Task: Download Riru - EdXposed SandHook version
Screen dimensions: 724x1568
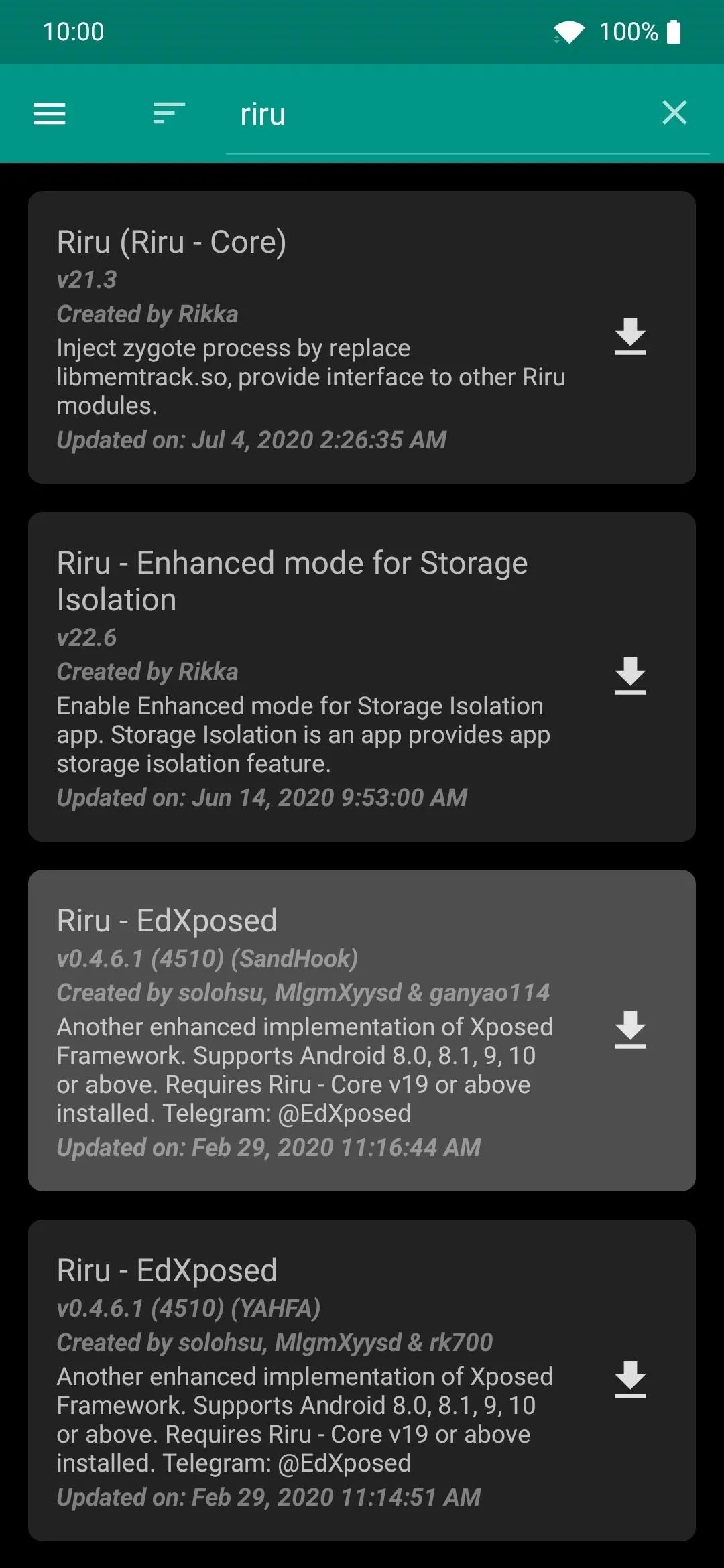Action: pyautogui.click(x=630, y=1030)
